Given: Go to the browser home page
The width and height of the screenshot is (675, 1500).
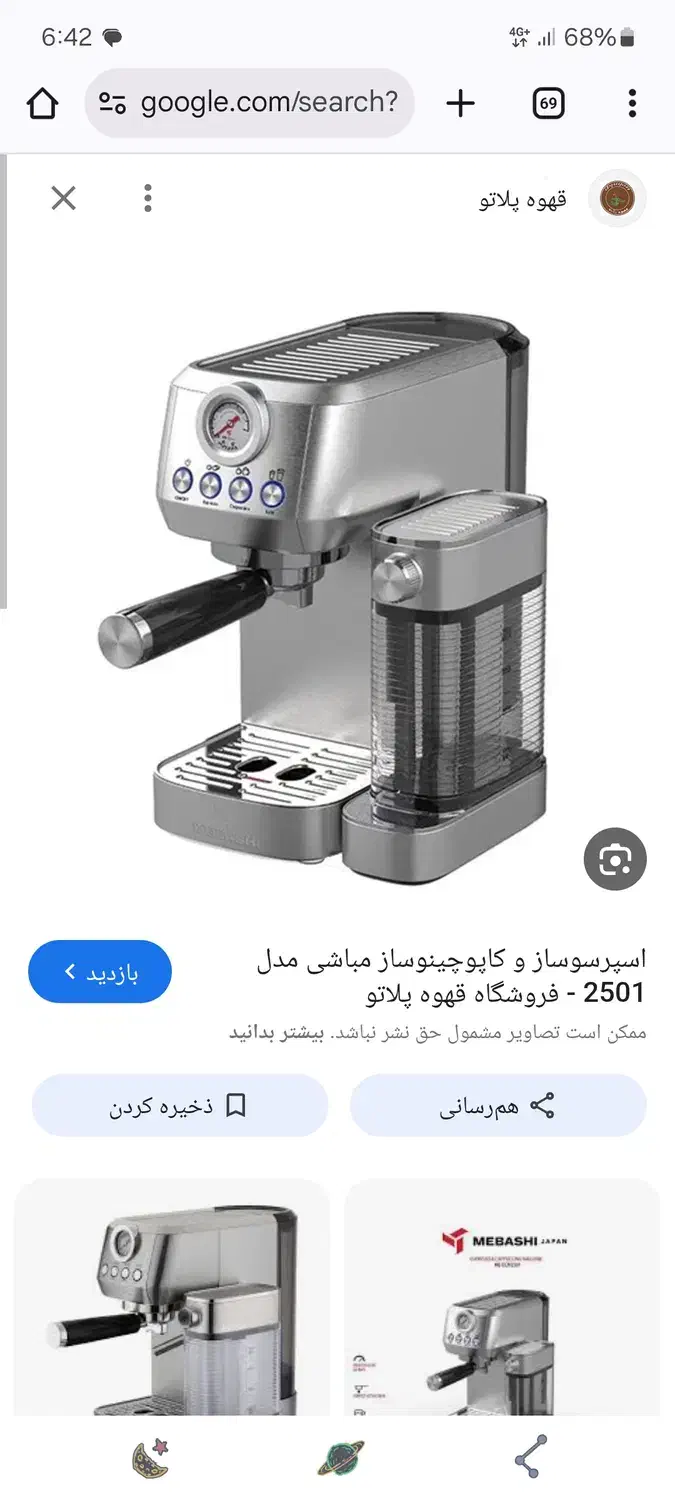Looking at the screenshot, I should [42, 103].
